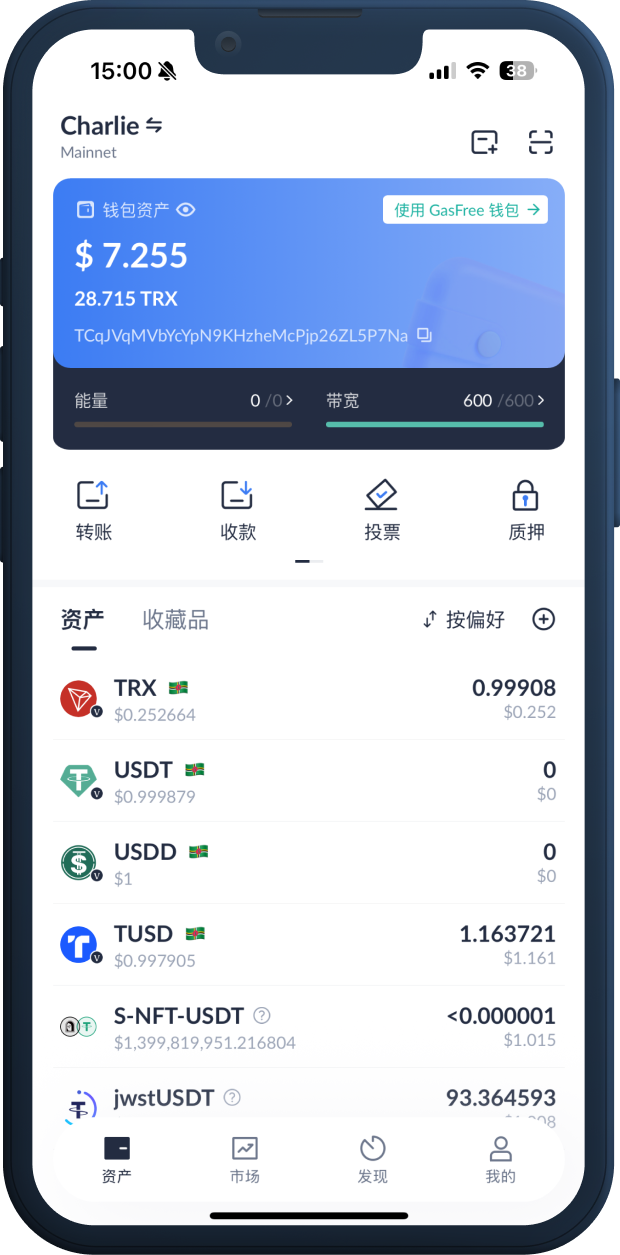
Task: Open the 质押 staking option
Action: 526,510
